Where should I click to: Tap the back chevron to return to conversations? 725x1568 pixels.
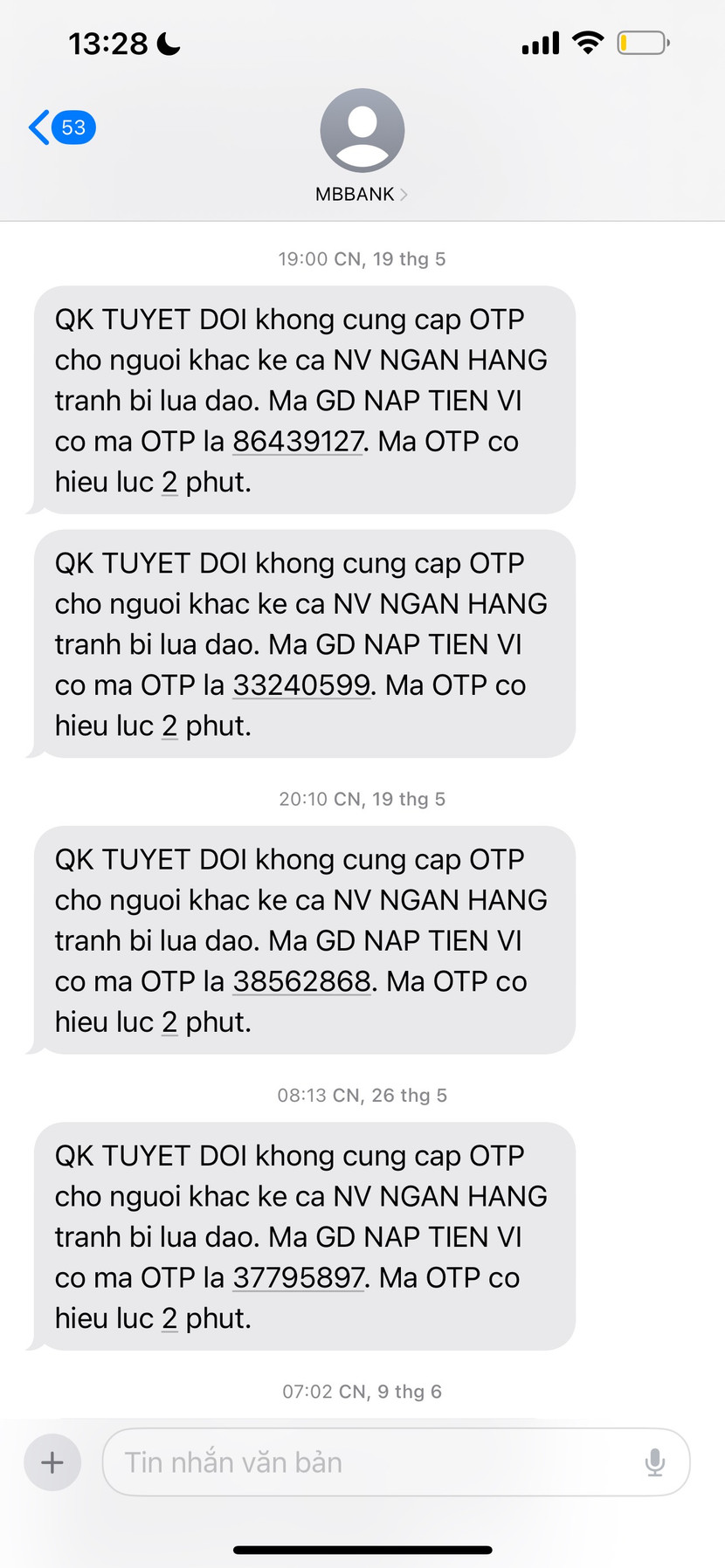pos(37,127)
